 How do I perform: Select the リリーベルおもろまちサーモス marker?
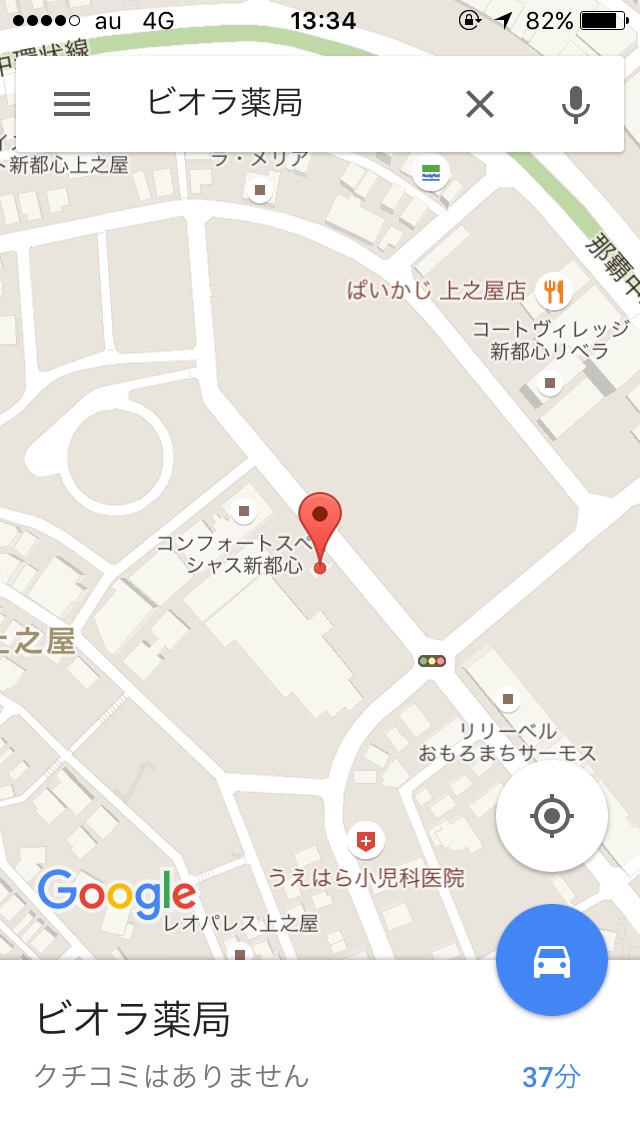point(509,699)
